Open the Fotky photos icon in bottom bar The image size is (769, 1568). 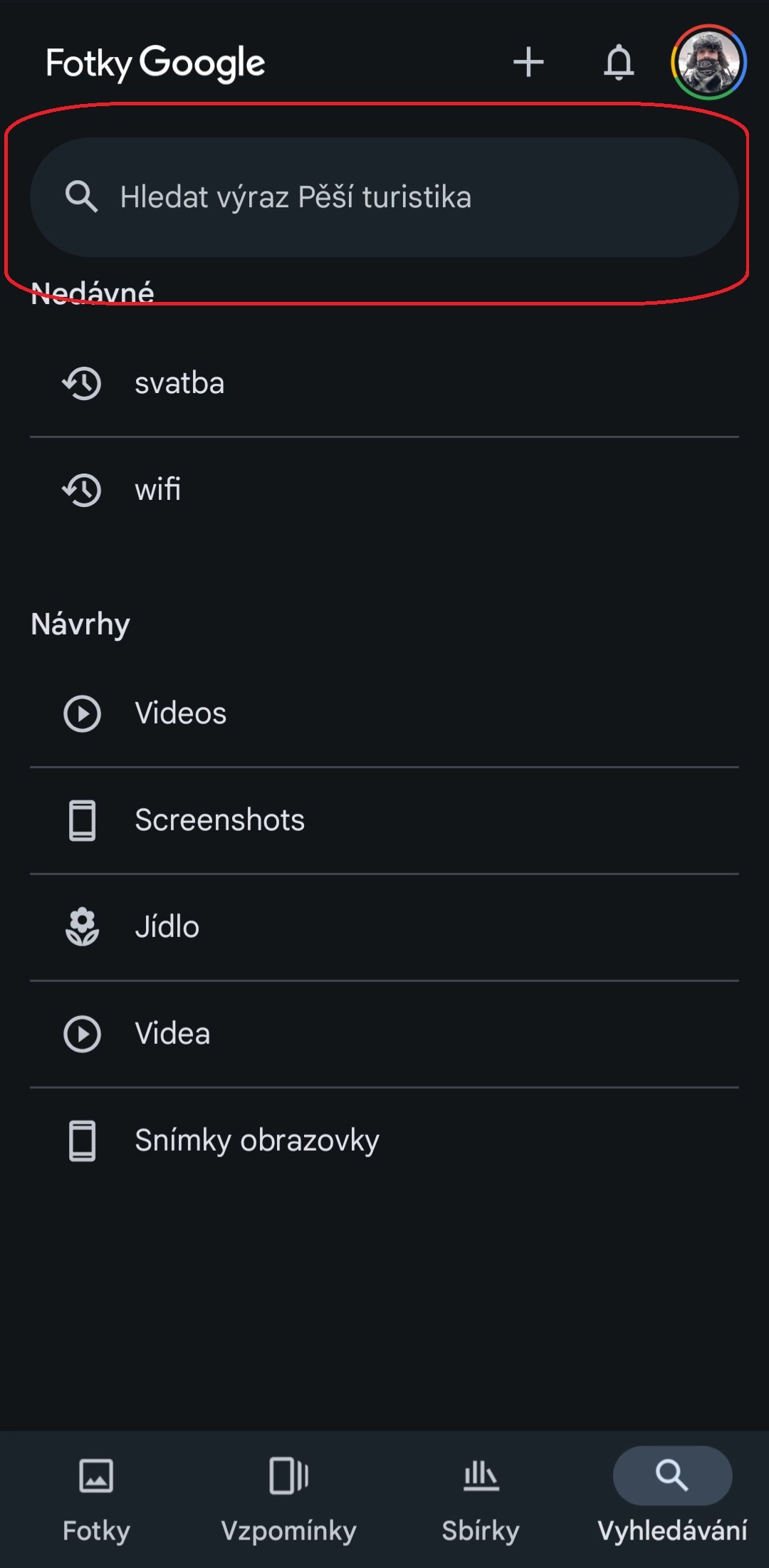[x=95, y=1475]
